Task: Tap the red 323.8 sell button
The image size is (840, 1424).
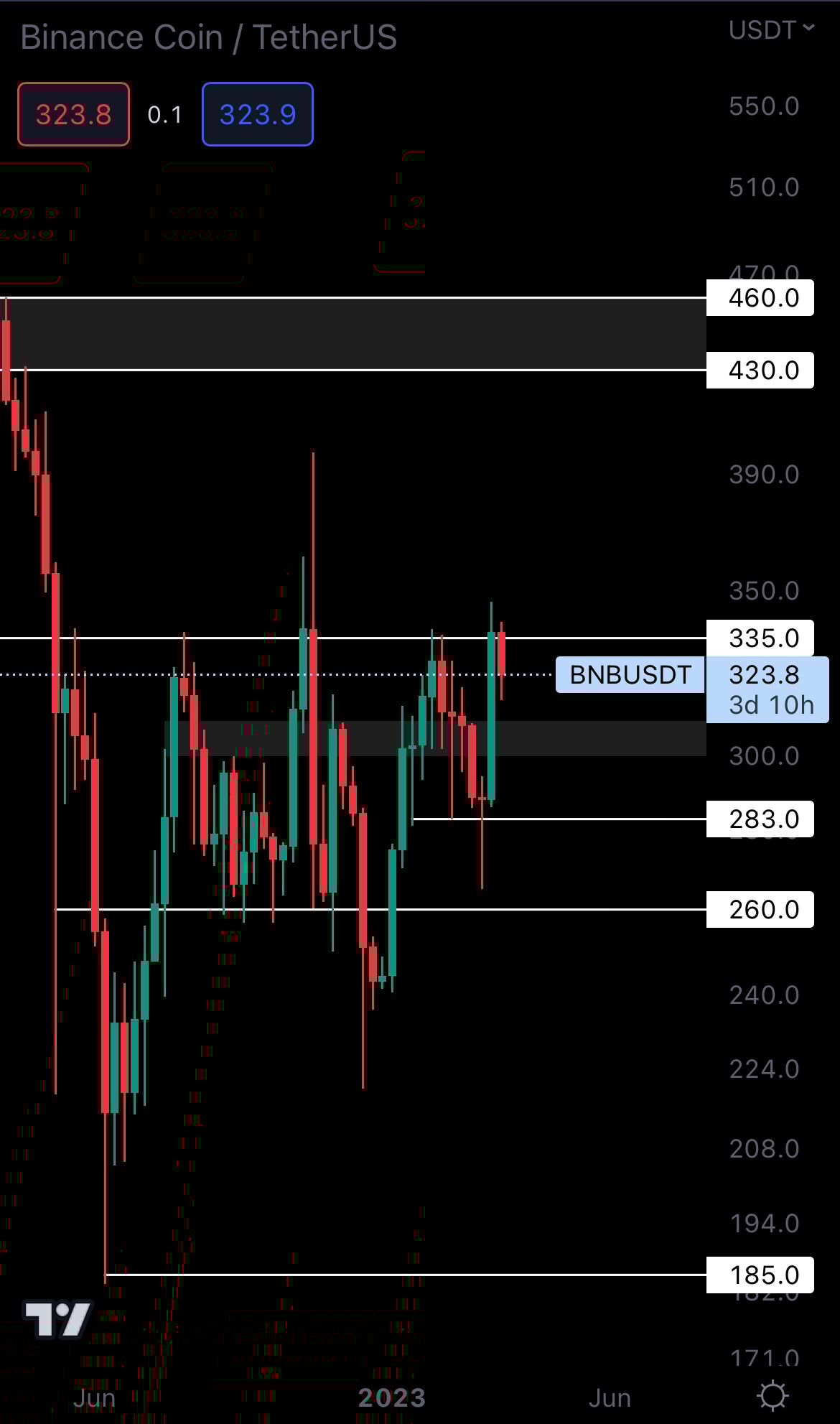Action: (x=73, y=114)
